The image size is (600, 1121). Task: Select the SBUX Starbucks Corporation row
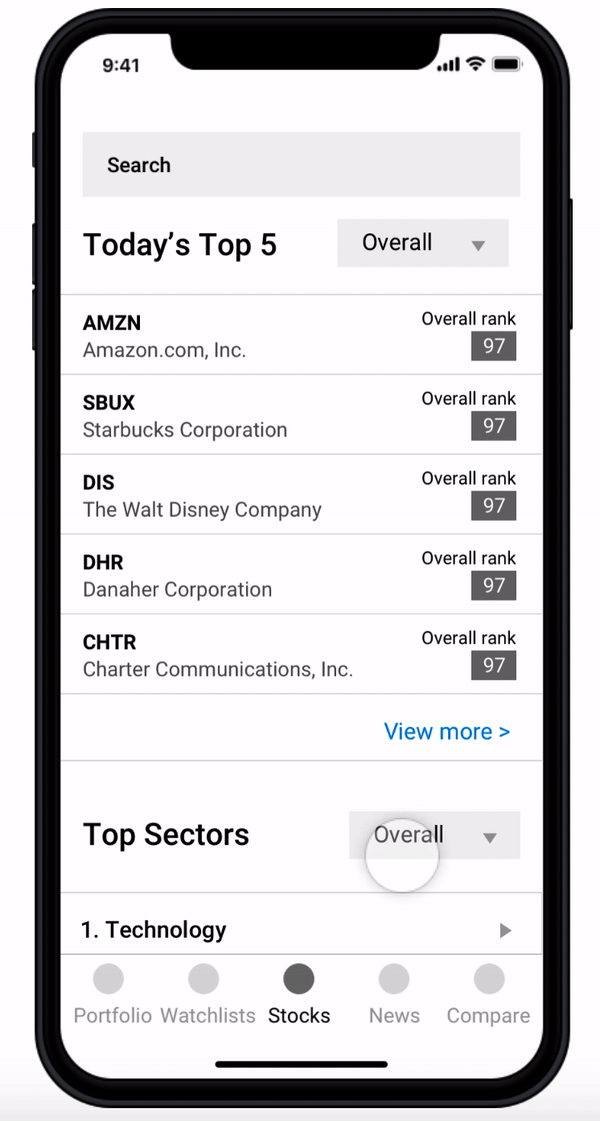point(301,415)
